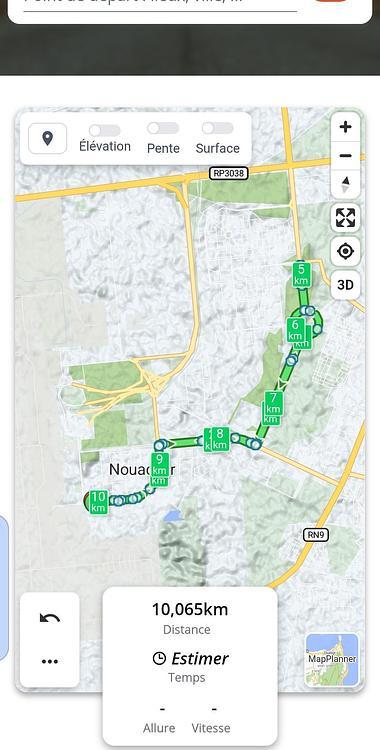Reset map orientation with the compass

[x=345, y=185]
